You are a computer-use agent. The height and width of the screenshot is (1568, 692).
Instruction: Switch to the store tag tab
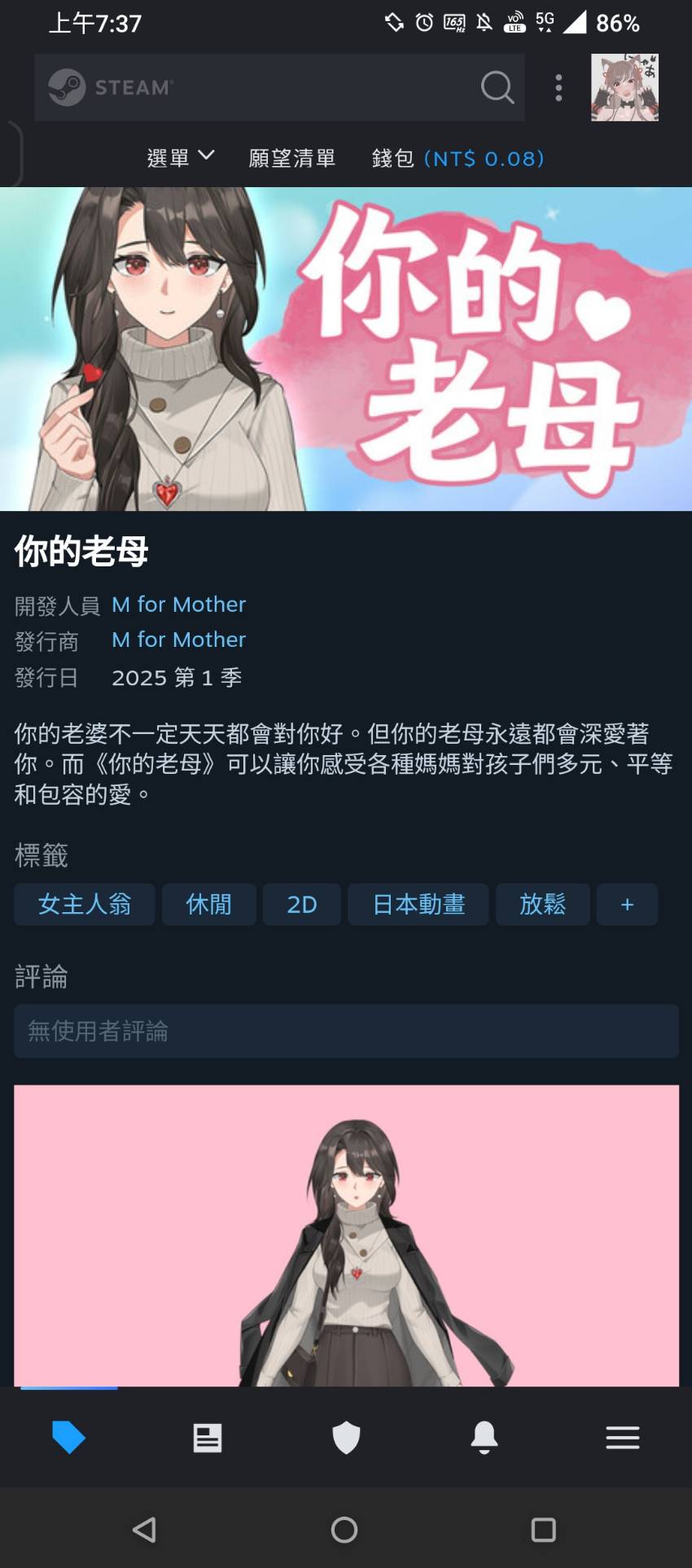pyautogui.click(x=68, y=1438)
